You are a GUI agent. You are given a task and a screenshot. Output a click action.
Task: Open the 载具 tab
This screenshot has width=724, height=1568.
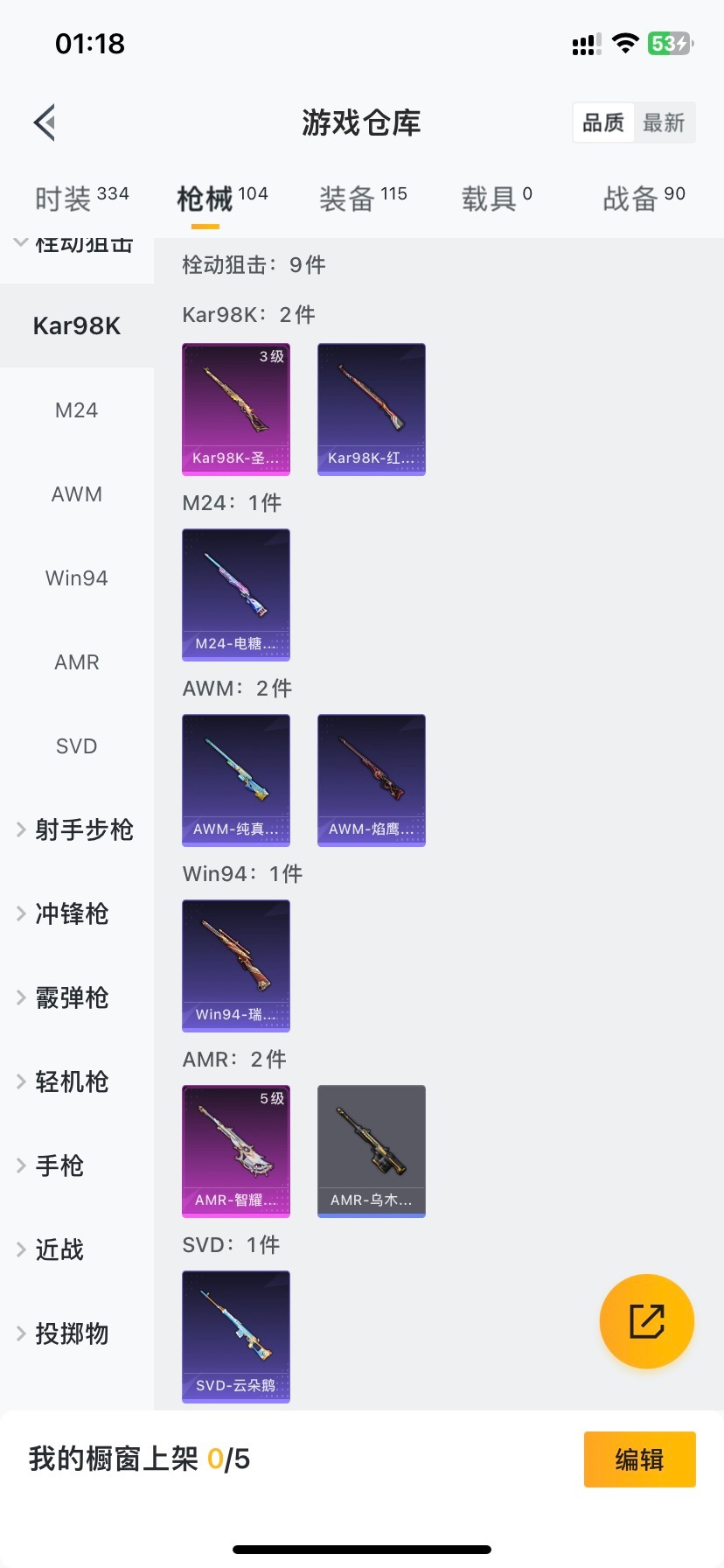[496, 199]
